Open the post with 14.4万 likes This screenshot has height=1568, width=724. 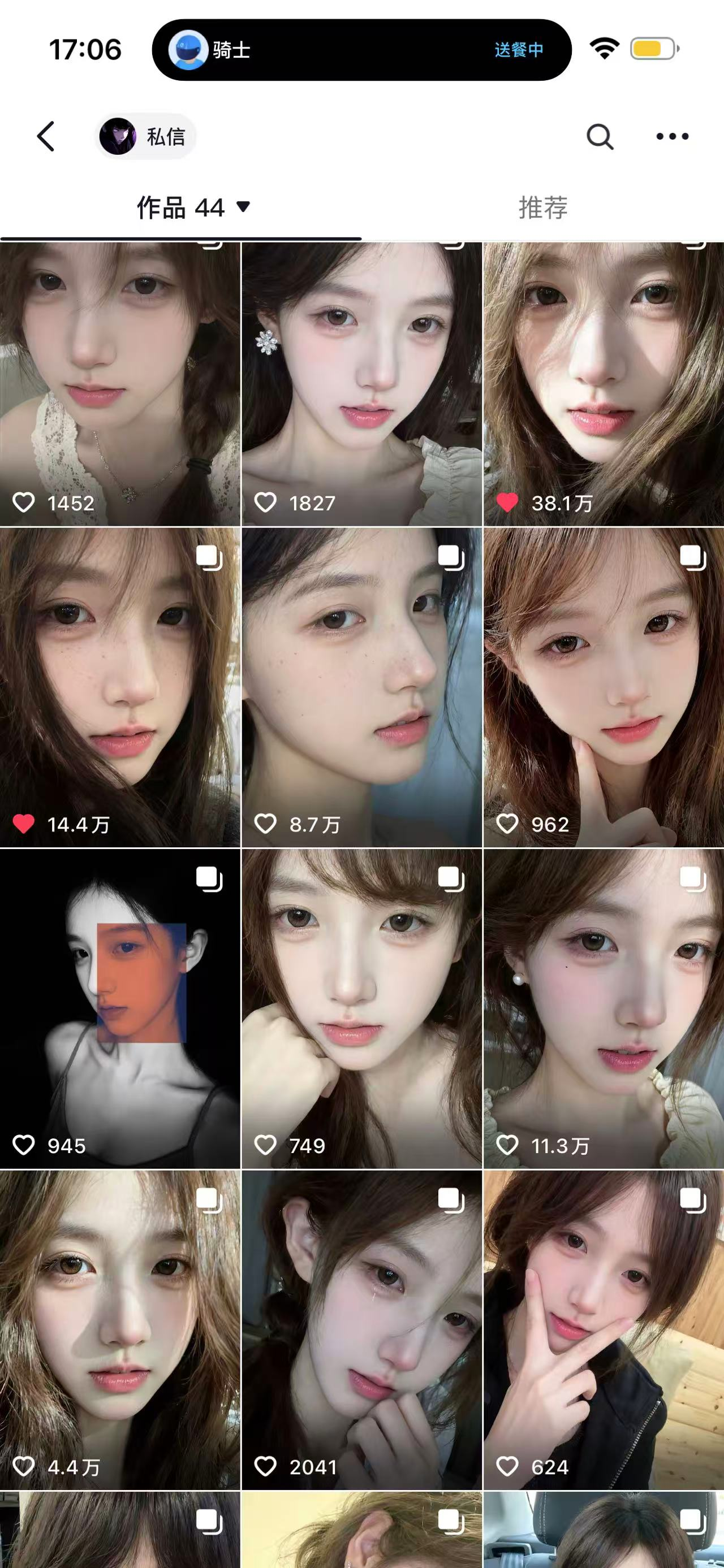[x=120, y=688]
